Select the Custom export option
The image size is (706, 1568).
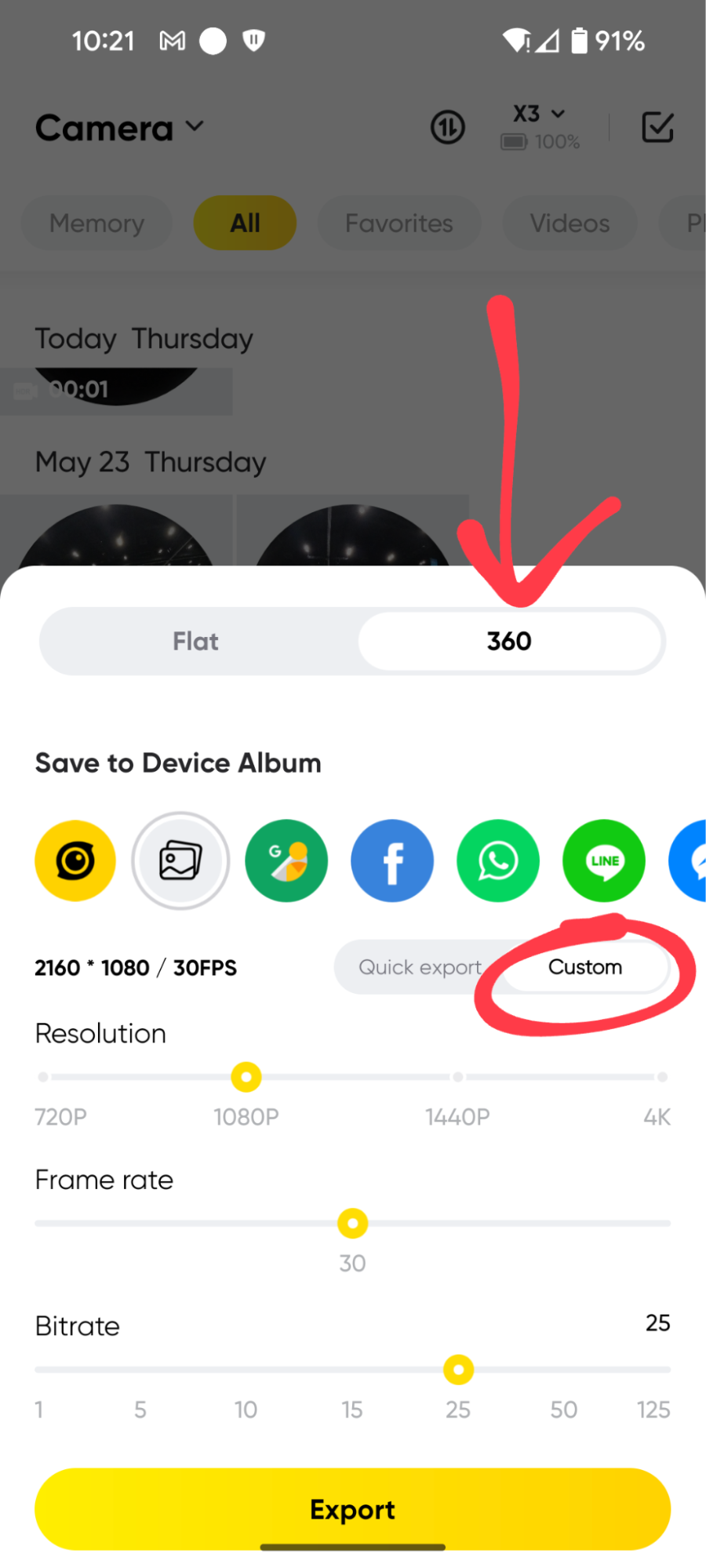(585, 967)
